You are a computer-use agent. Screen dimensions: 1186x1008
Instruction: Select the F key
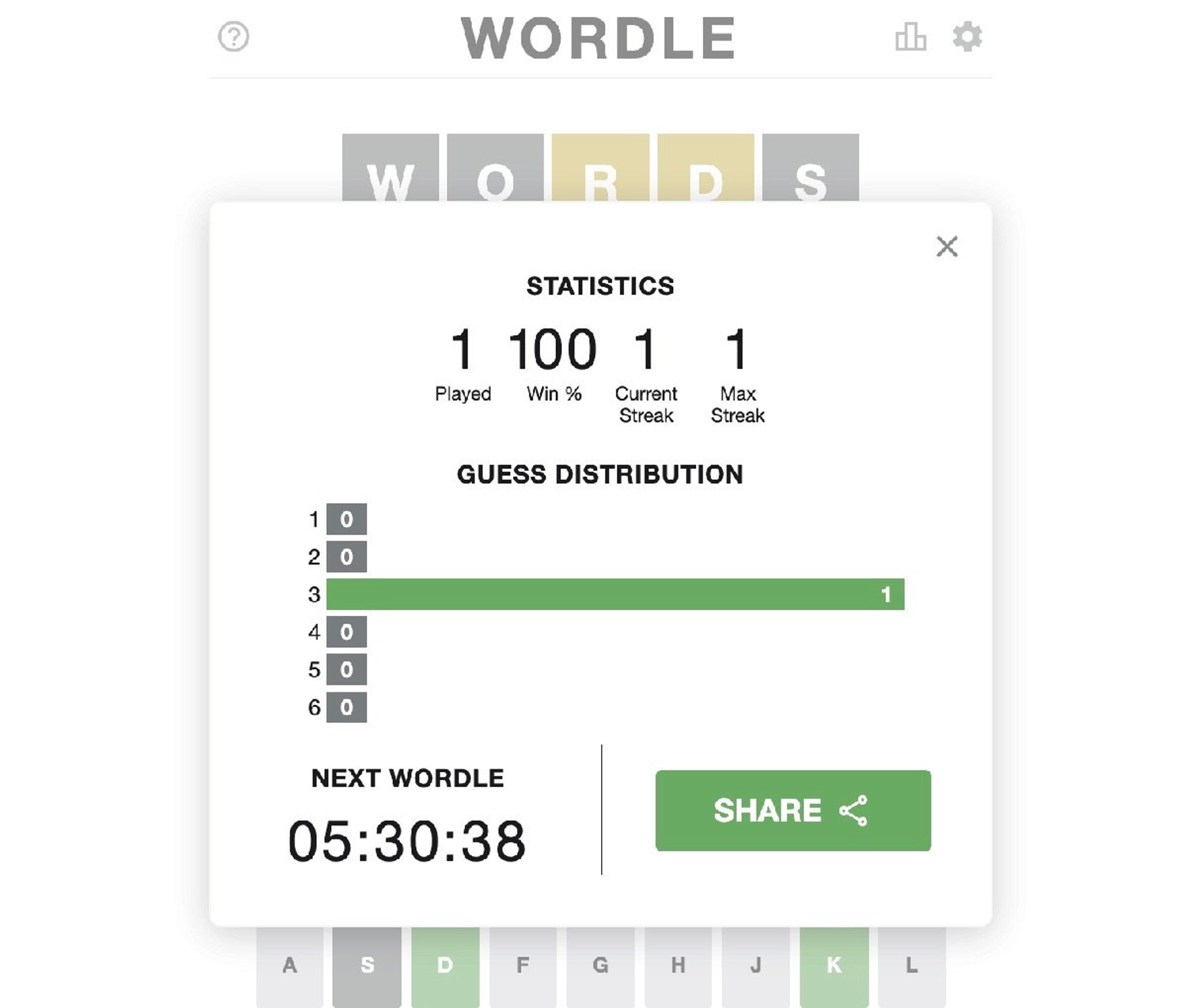pos(523,965)
